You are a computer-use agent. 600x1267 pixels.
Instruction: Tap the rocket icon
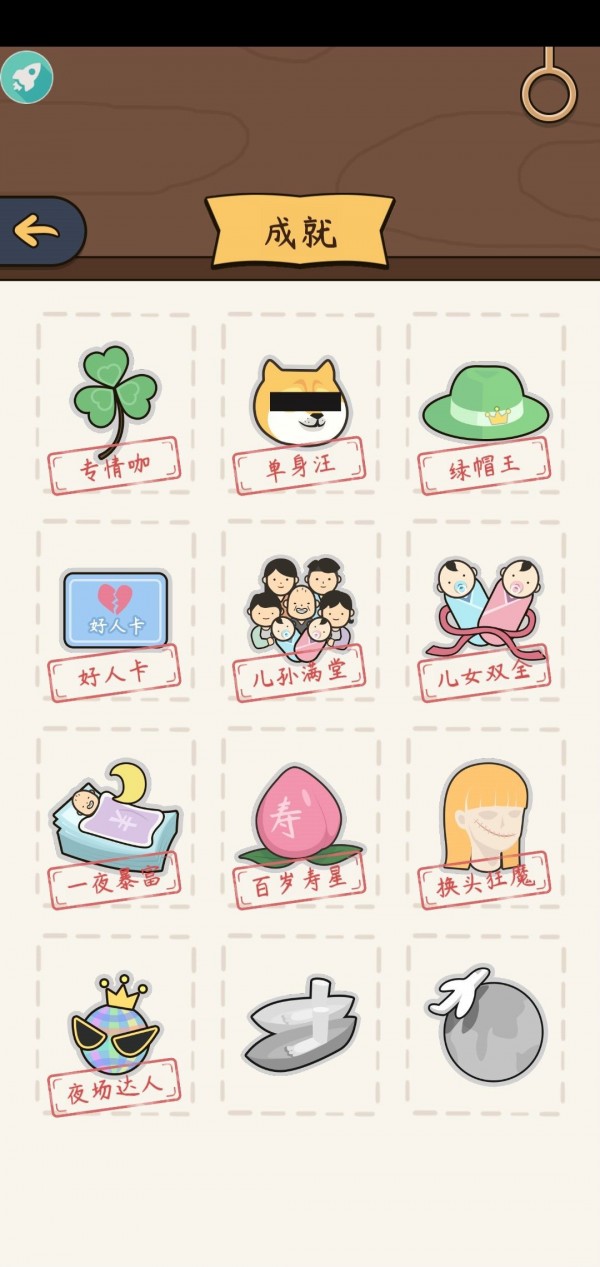coord(27,77)
